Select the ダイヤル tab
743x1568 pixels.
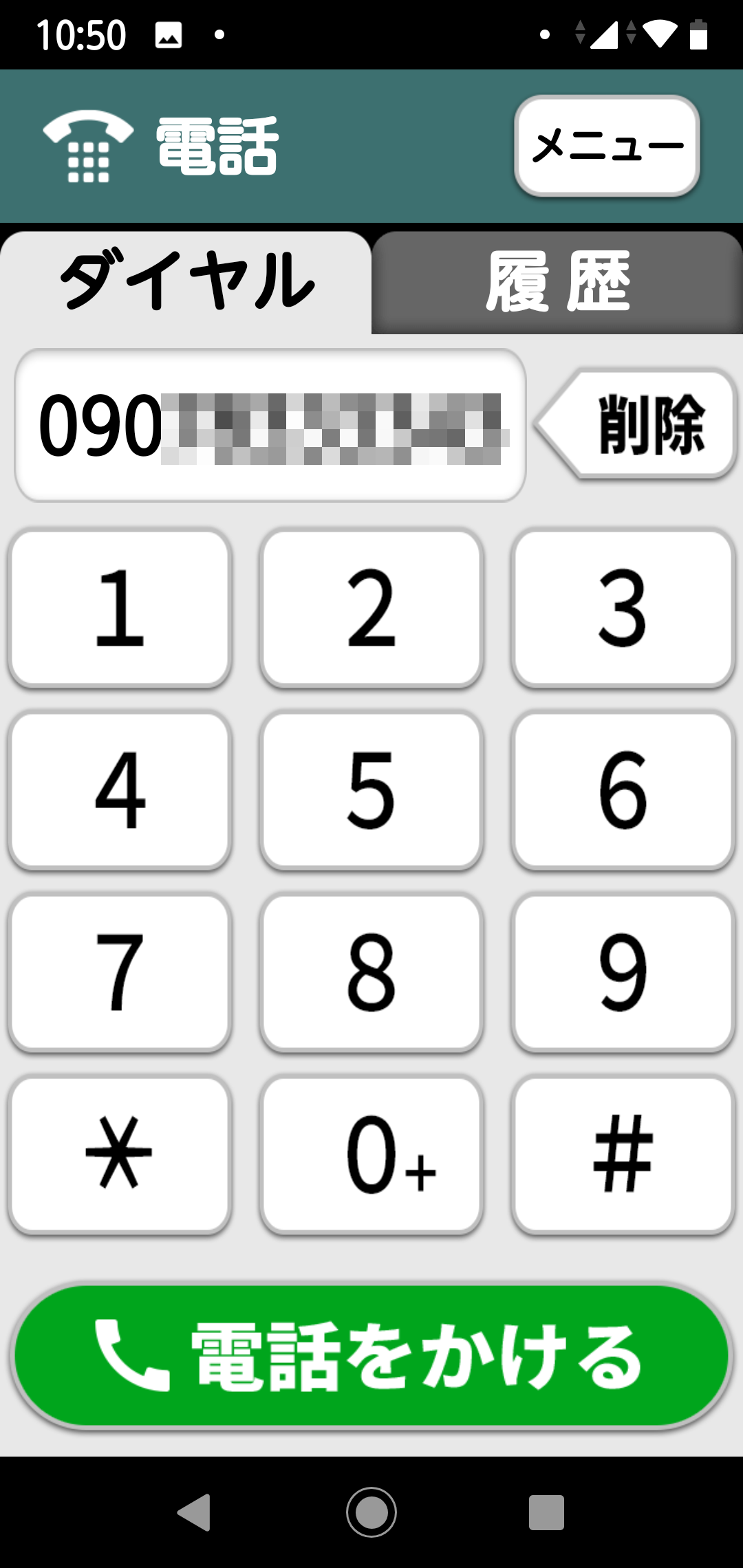tap(186, 282)
